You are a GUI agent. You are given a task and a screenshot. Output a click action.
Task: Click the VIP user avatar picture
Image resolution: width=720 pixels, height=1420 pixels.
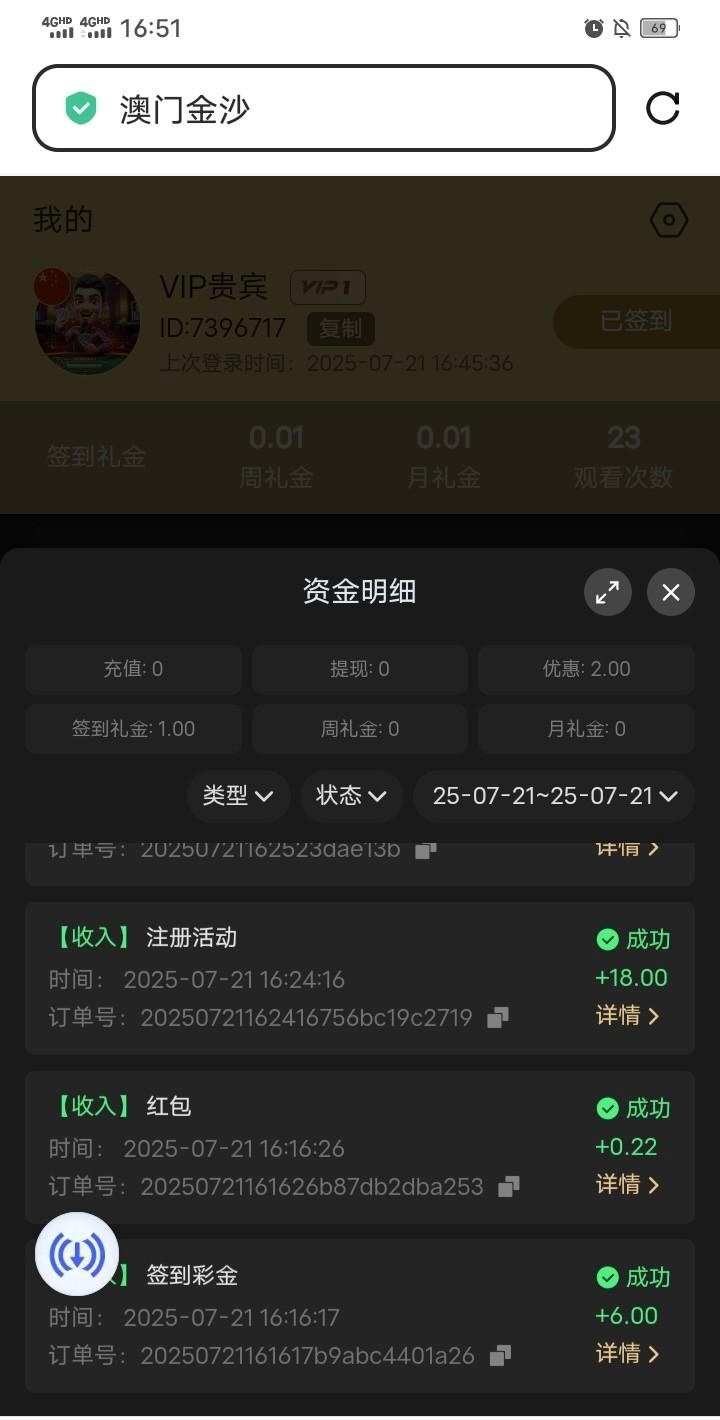(87, 321)
